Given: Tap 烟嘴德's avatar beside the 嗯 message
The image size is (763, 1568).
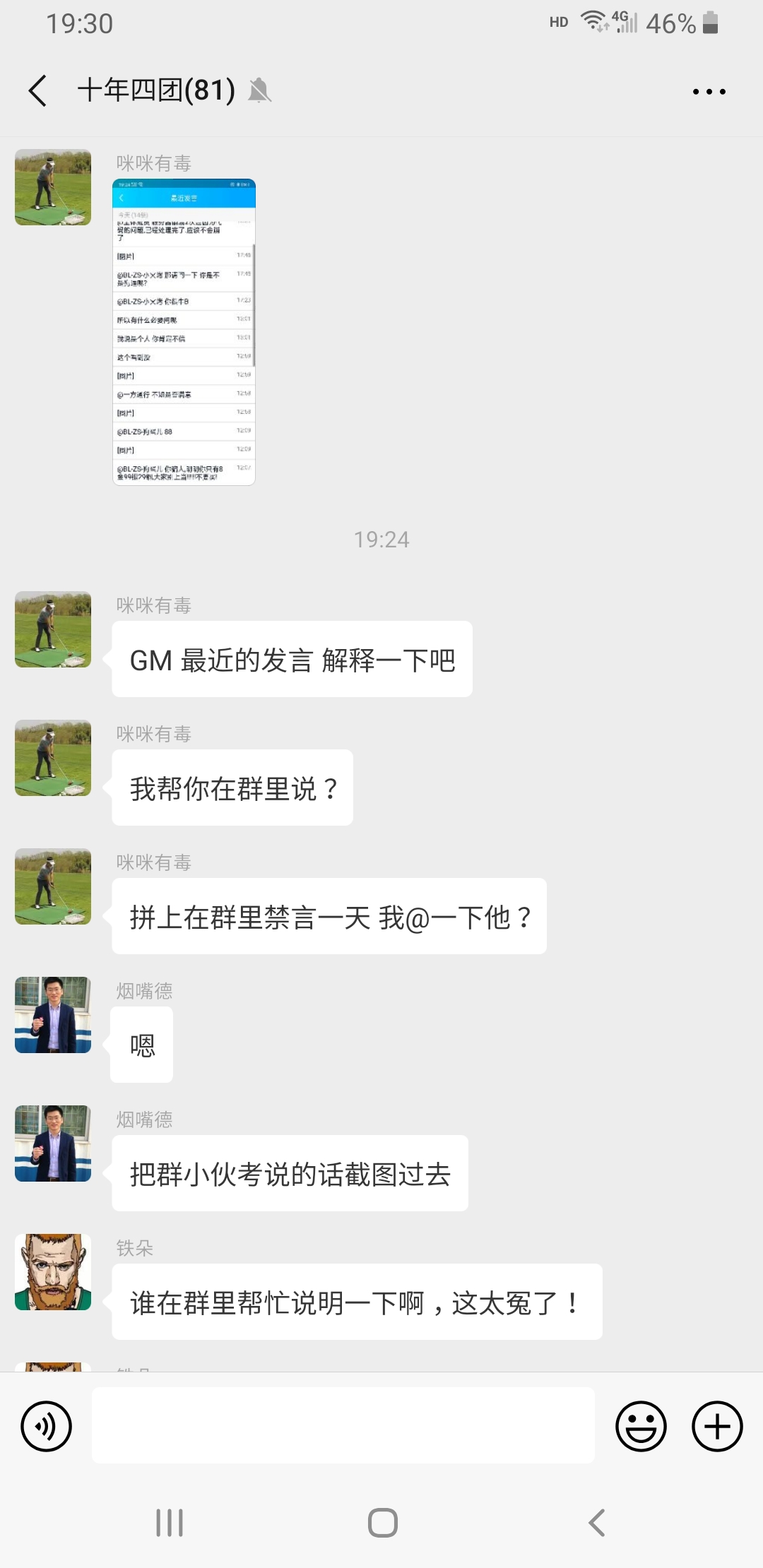Looking at the screenshot, I should point(53,1015).
